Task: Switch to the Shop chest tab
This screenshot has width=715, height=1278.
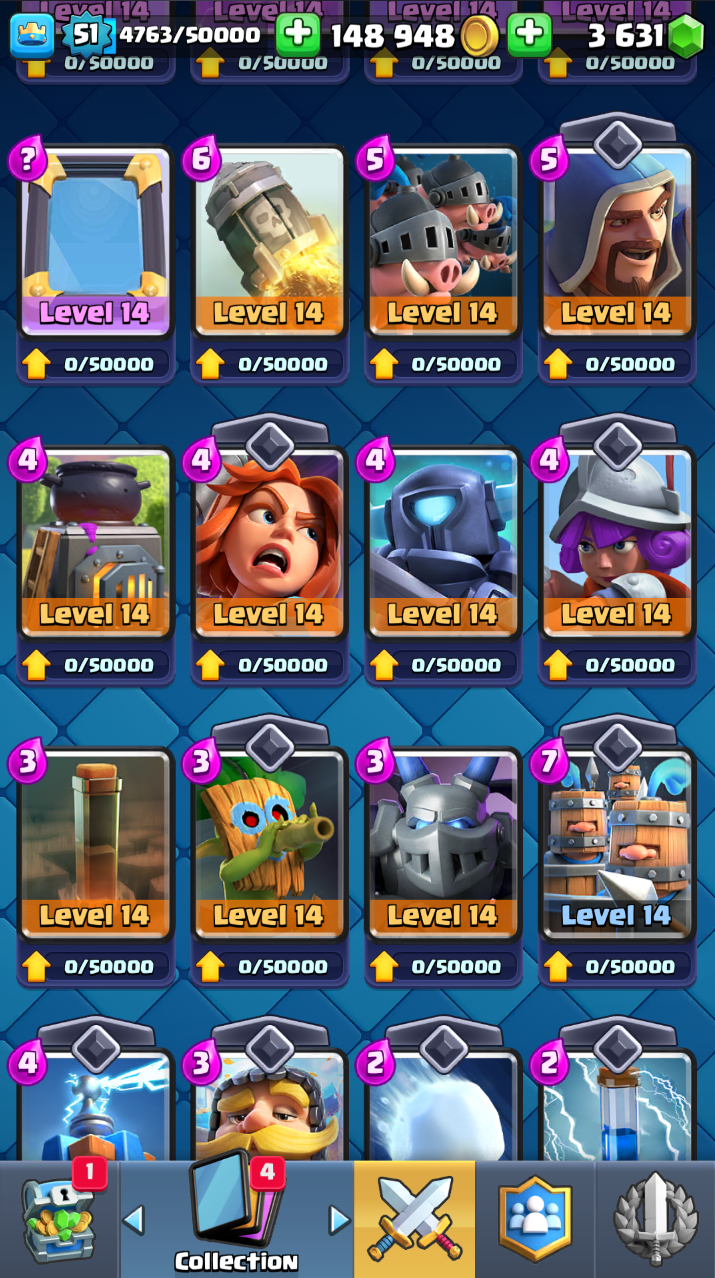Action: pos(60,1220)
